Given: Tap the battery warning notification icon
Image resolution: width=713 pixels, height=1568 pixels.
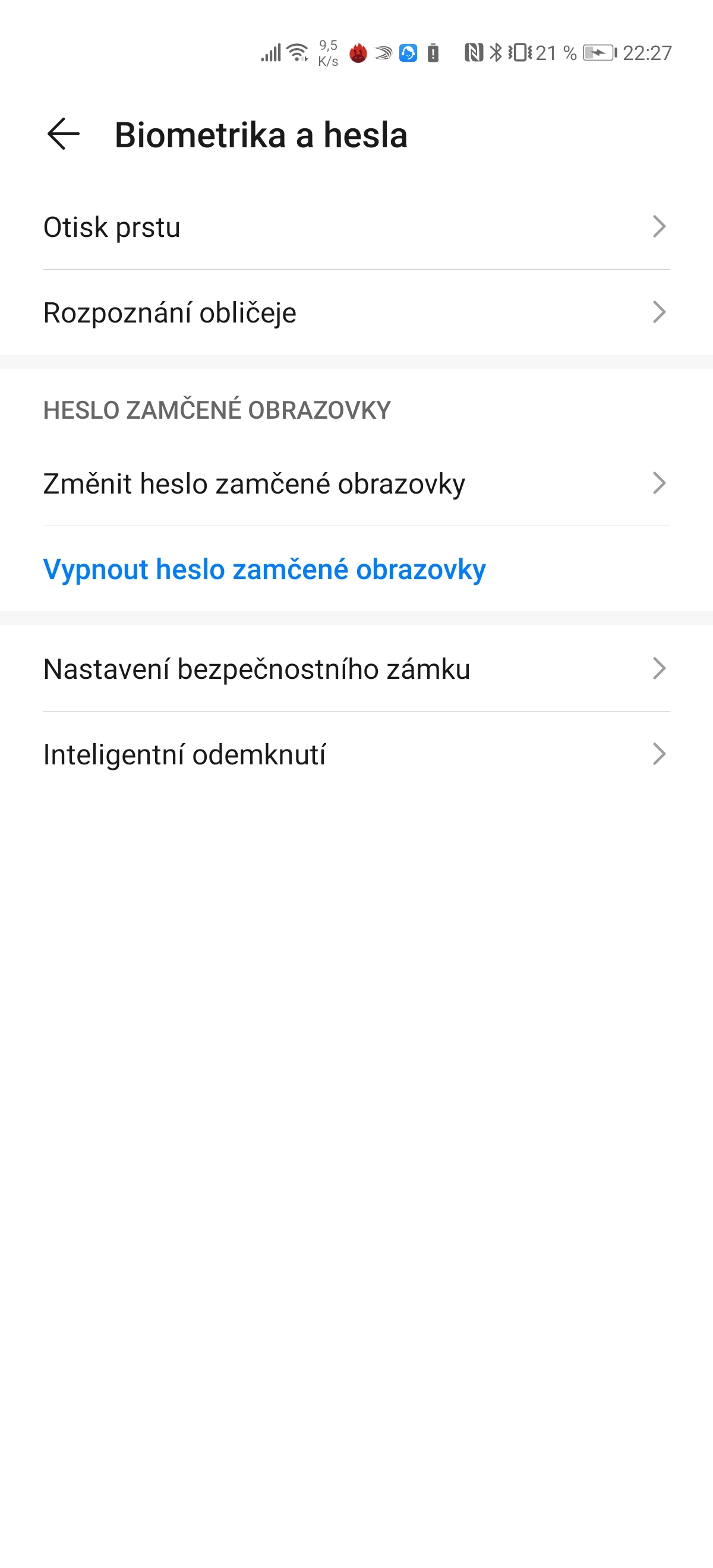Looking at the screenshot, I should pyautogui.click(x=433, y=53).
